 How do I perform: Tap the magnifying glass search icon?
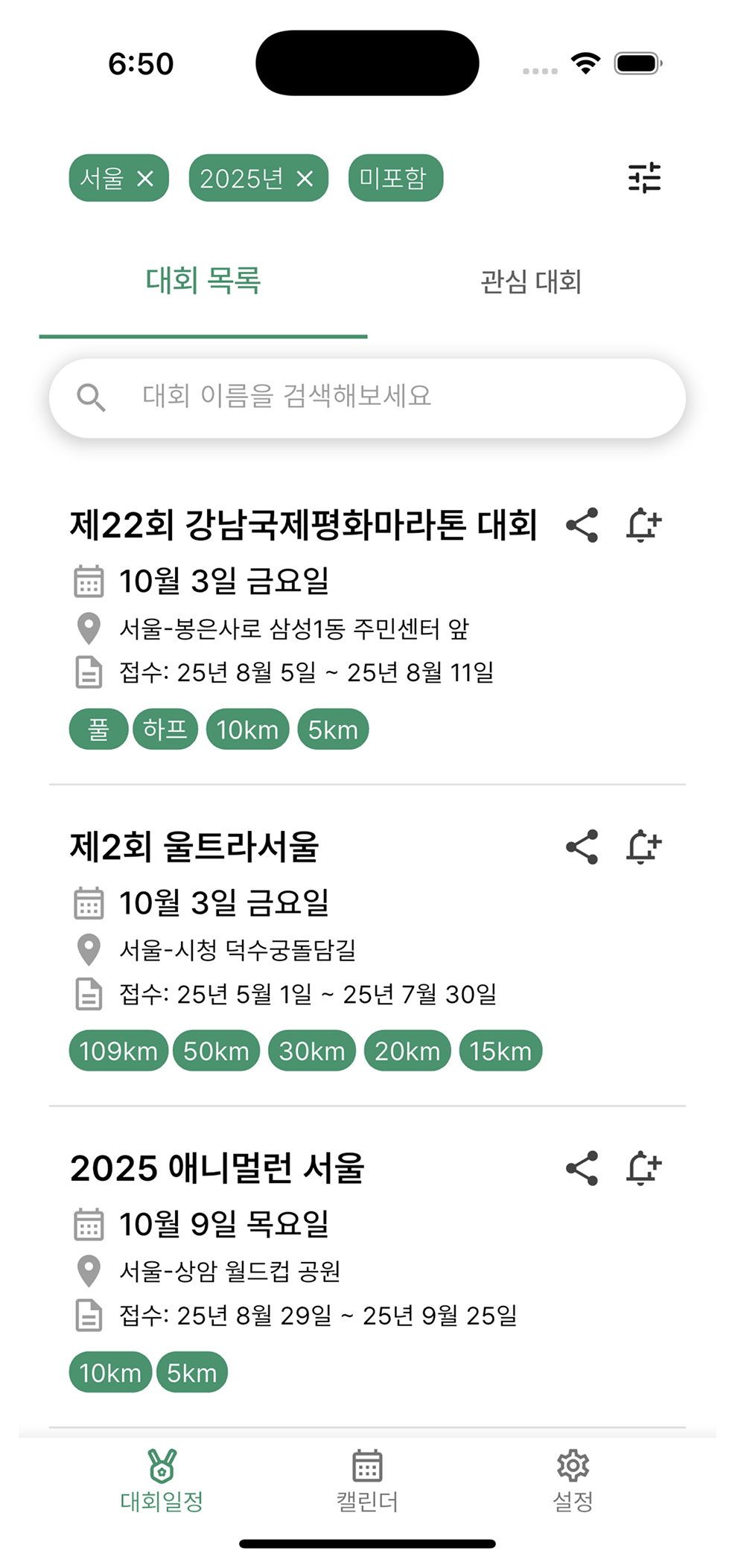(92, 397)
